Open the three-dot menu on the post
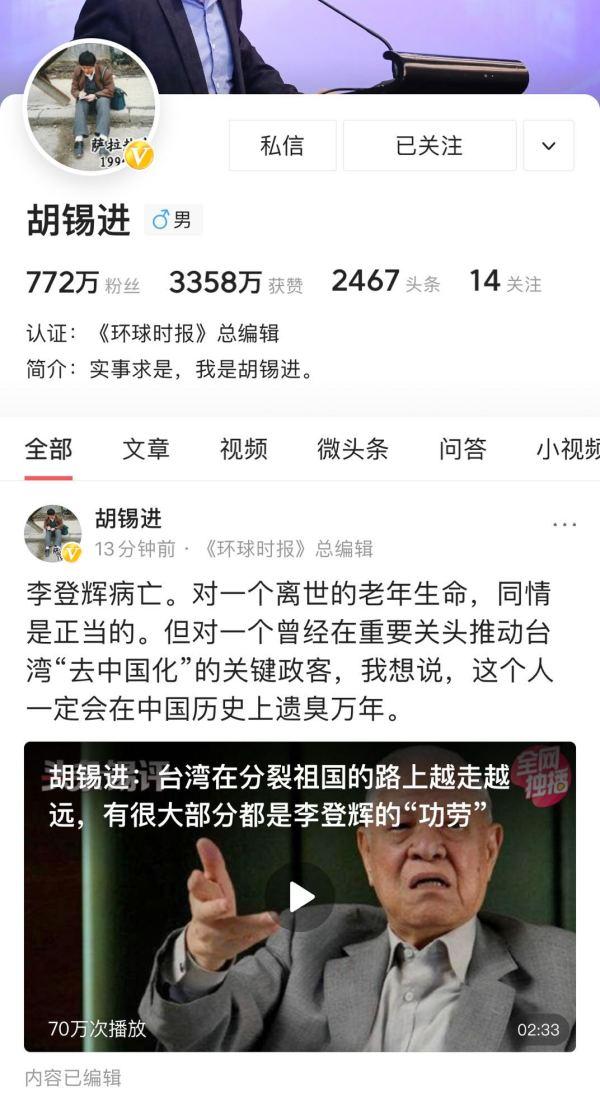The width and height of the screenshot is (600, 1106). click(564, 524)
